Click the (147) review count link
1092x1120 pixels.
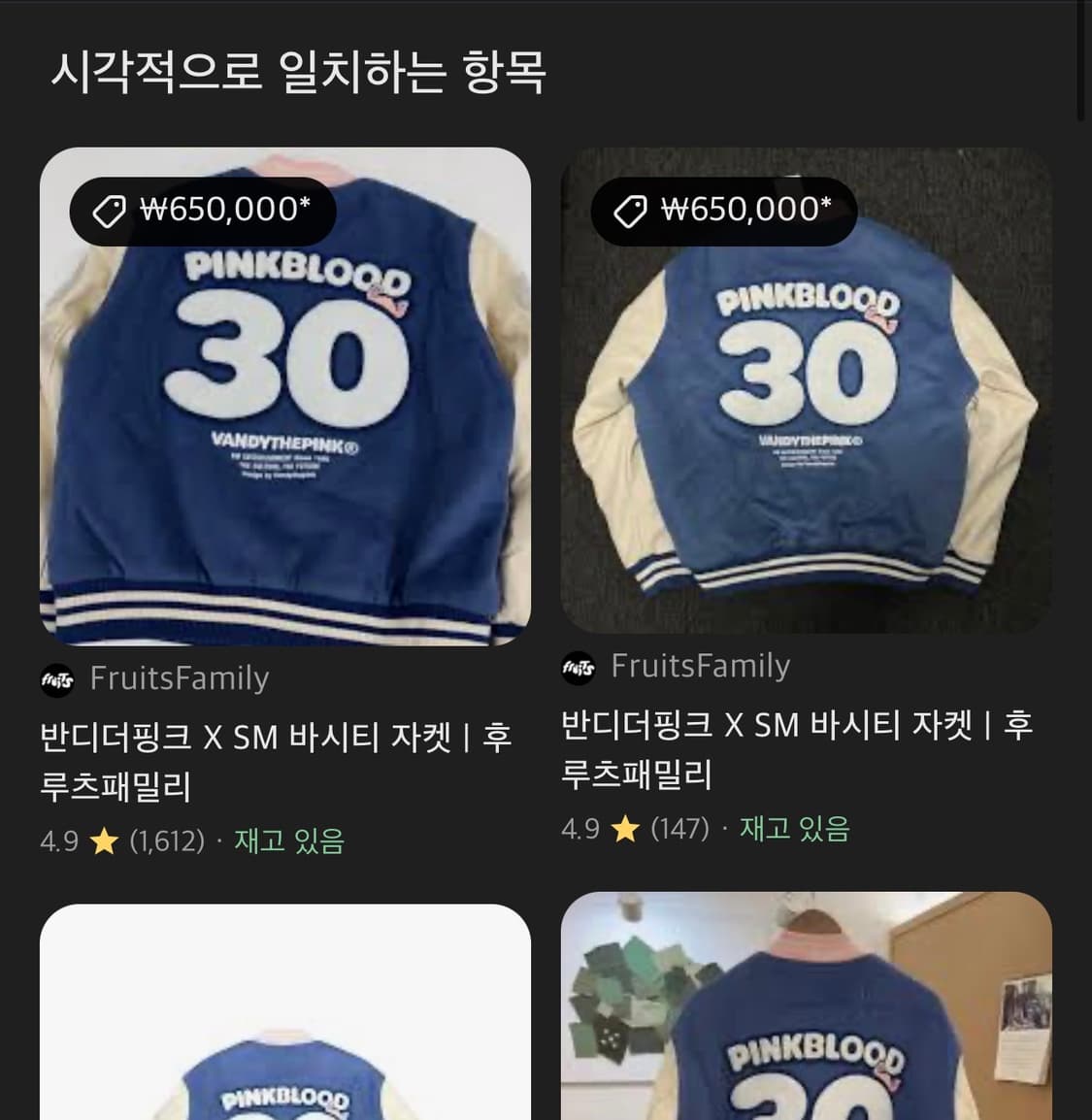coord(681,829)
